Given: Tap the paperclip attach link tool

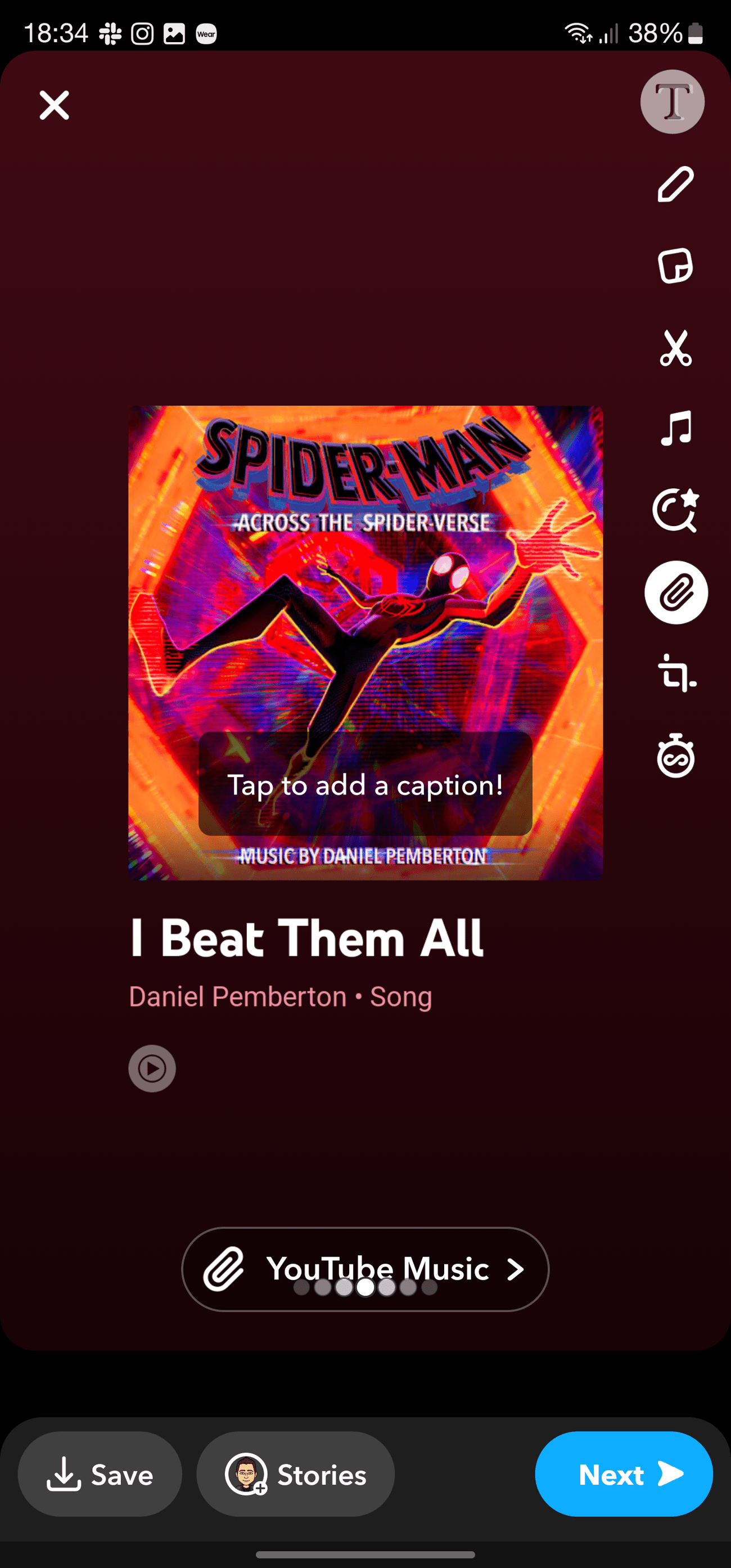Looking at the screenshot, I should [676, 592].
